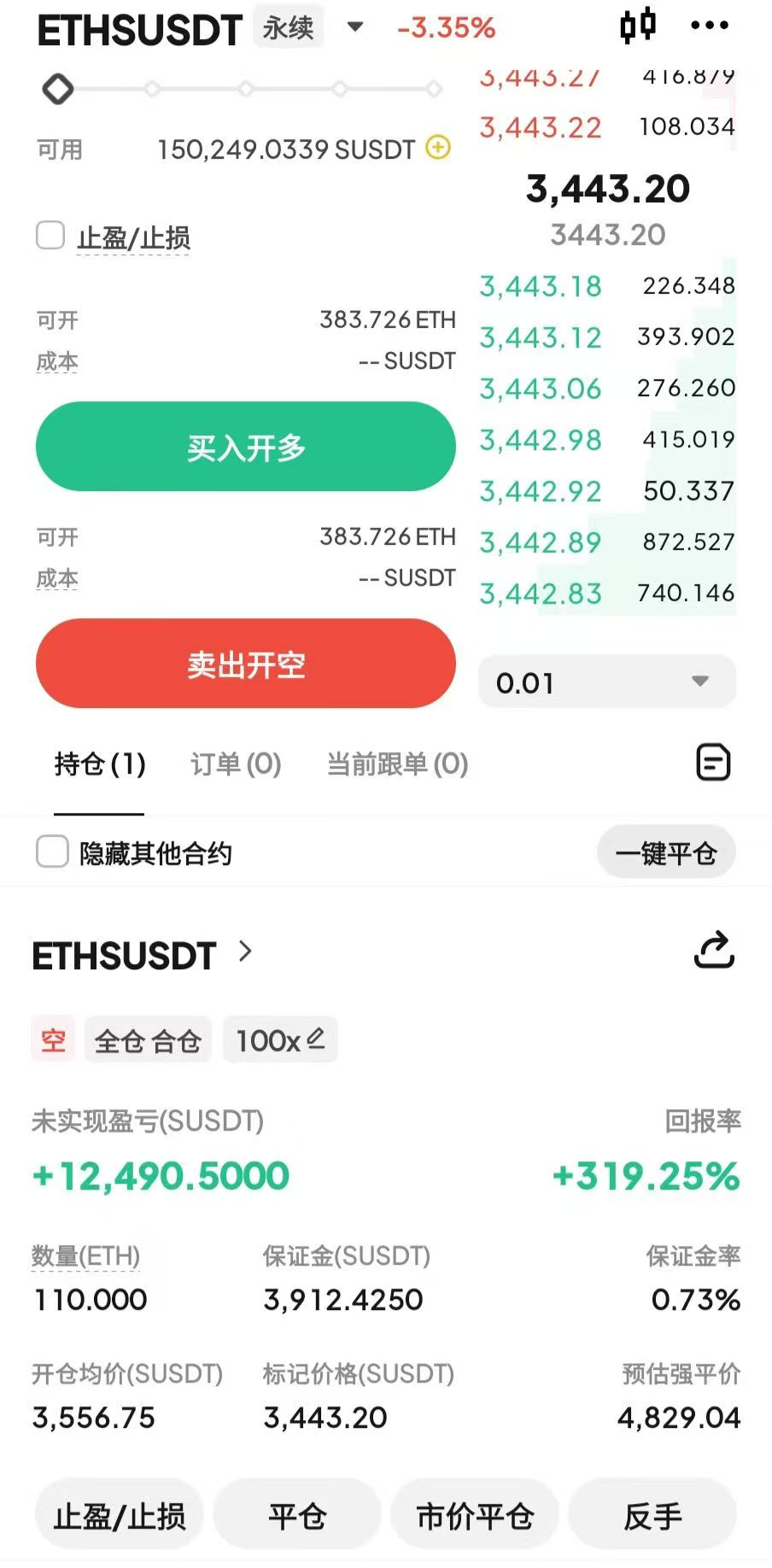Switch to the 当前跟单 (0) tab
772x1568 pixels.
click(x=397, y=764)
